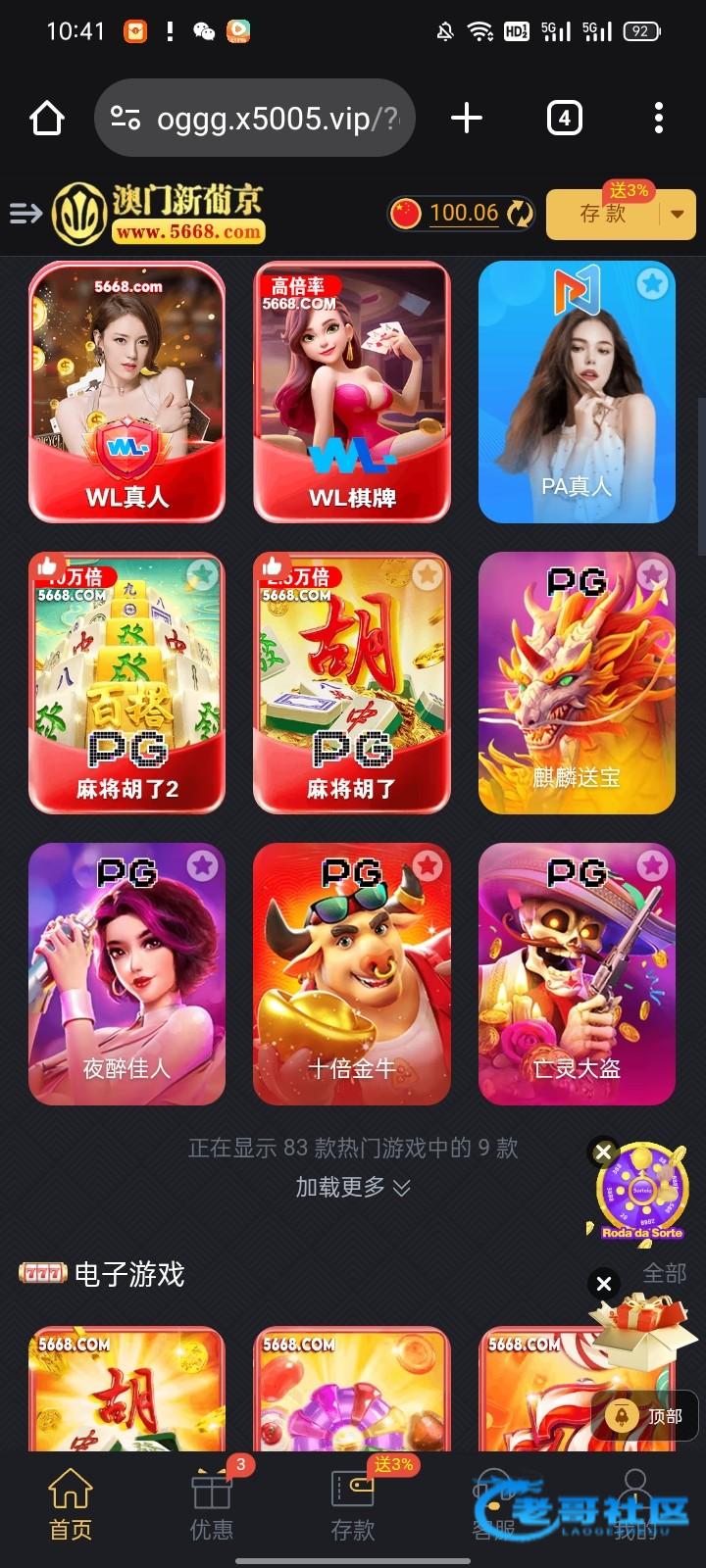Open the 十倍金牛 game

coord(352,973)
